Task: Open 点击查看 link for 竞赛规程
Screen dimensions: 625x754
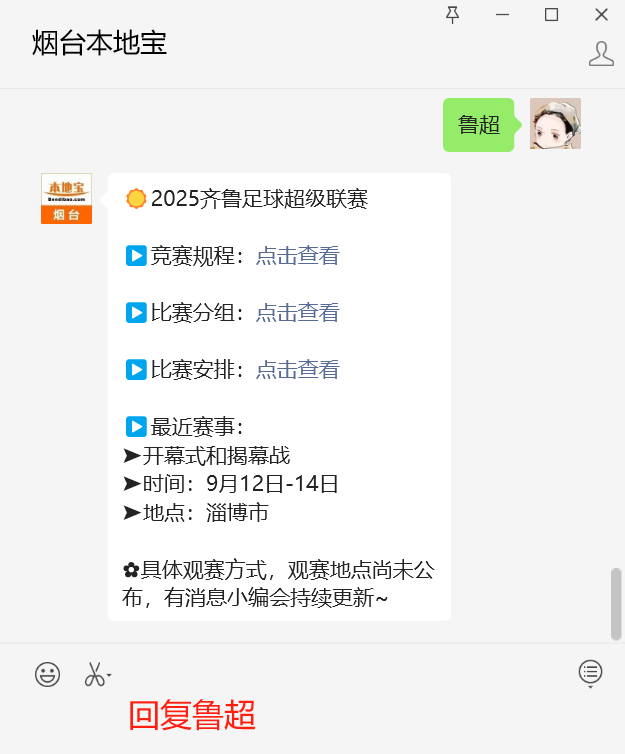Action: pyautogui.click(x=297, y=256)
